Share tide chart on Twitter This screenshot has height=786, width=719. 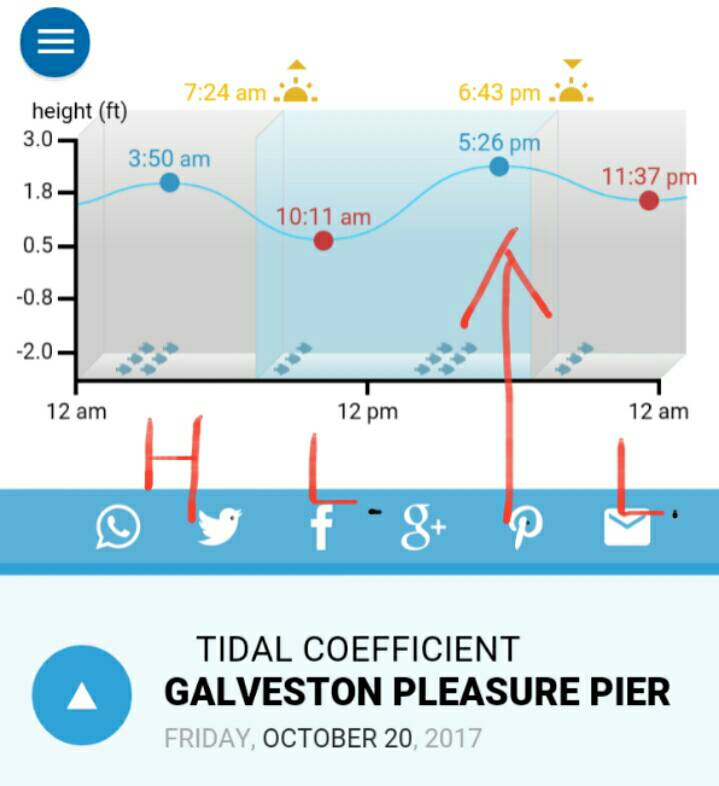pyautogui.click(x=220, y=527)
